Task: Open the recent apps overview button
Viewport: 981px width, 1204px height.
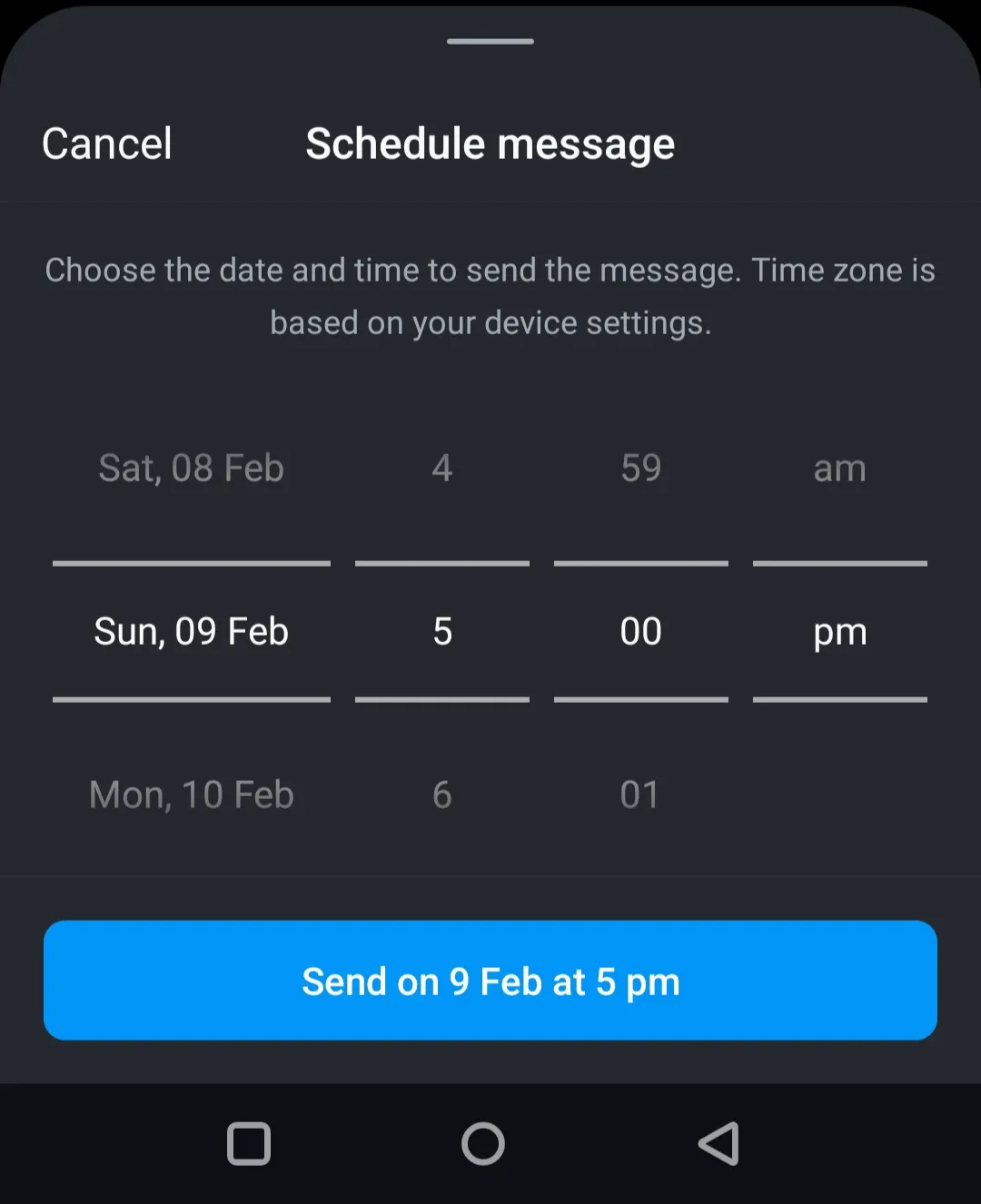Action: pyautogui.click(x=250, y=1142)
